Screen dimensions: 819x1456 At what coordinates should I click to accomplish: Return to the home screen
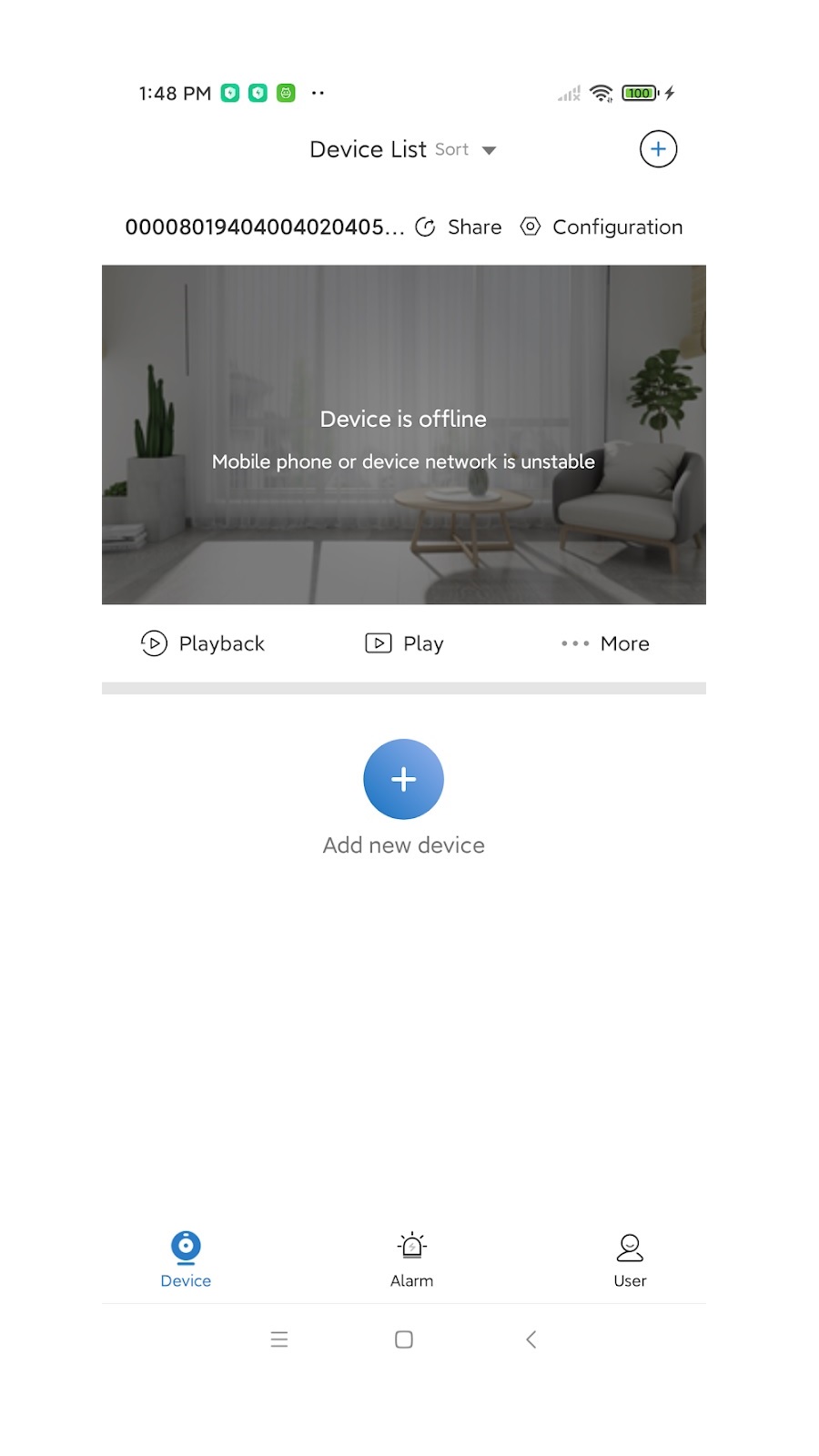404,1340
